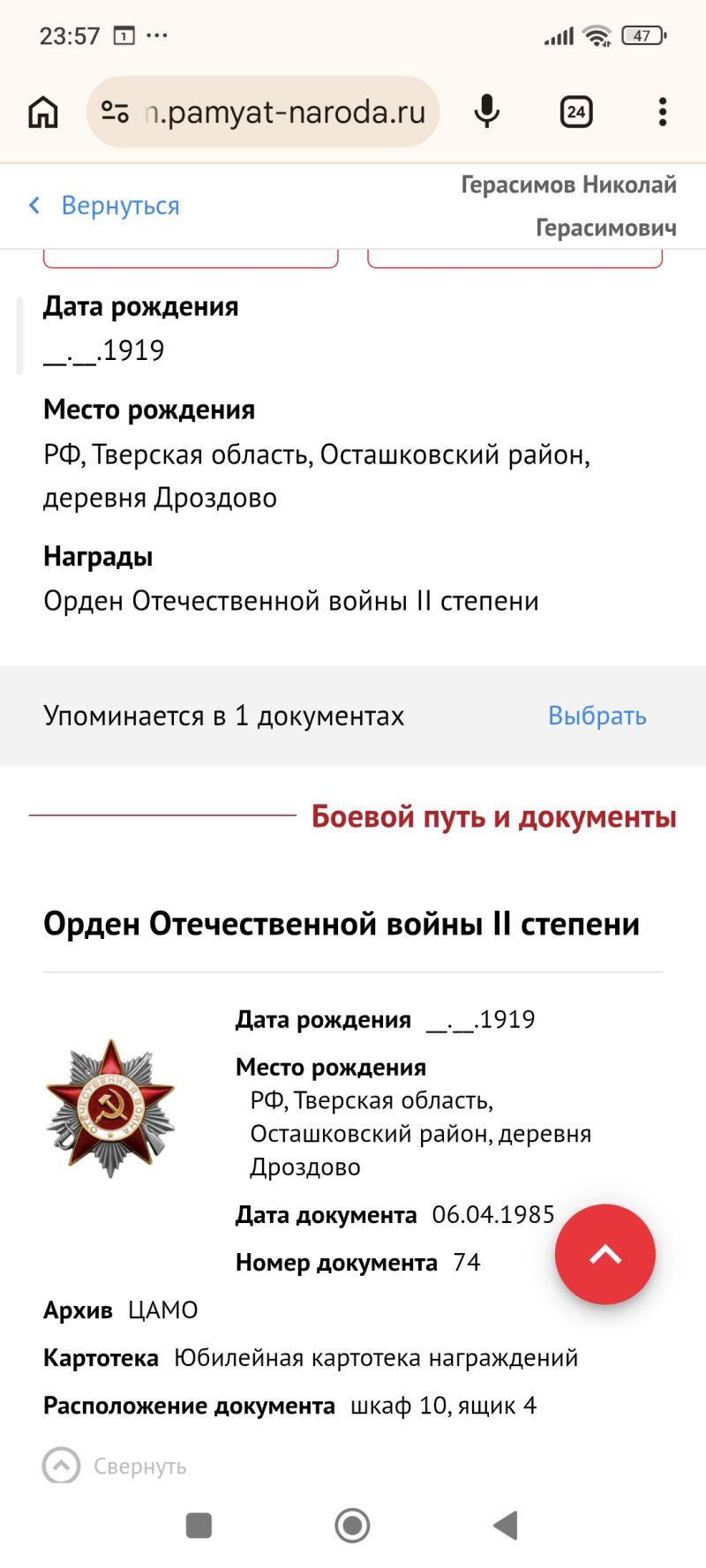The width and height of the screenshot is (706, 1568).
Task: Start voice search with the microphone
Action: [x=487, y=112]
